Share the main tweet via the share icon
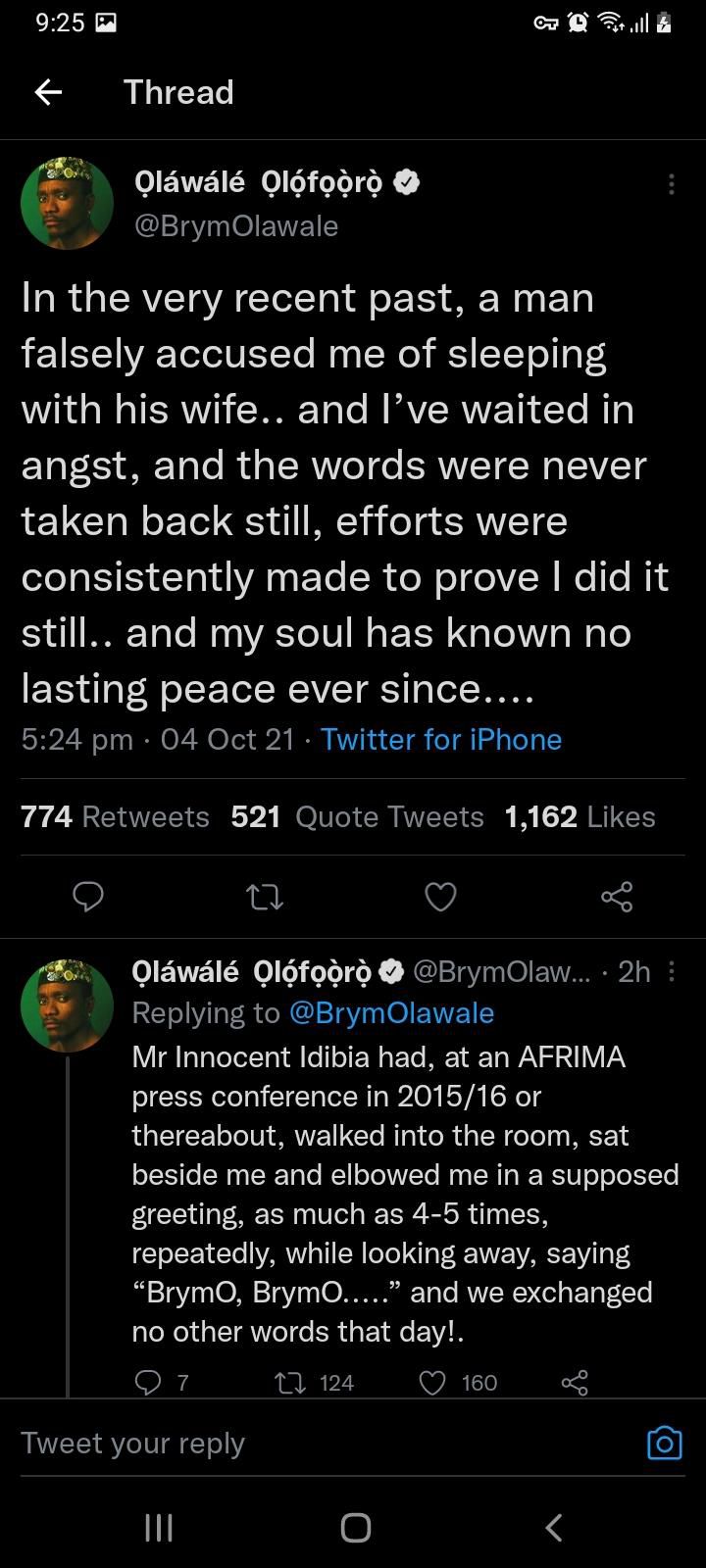Screen dimensions: 706x1568 coord(617,895)
